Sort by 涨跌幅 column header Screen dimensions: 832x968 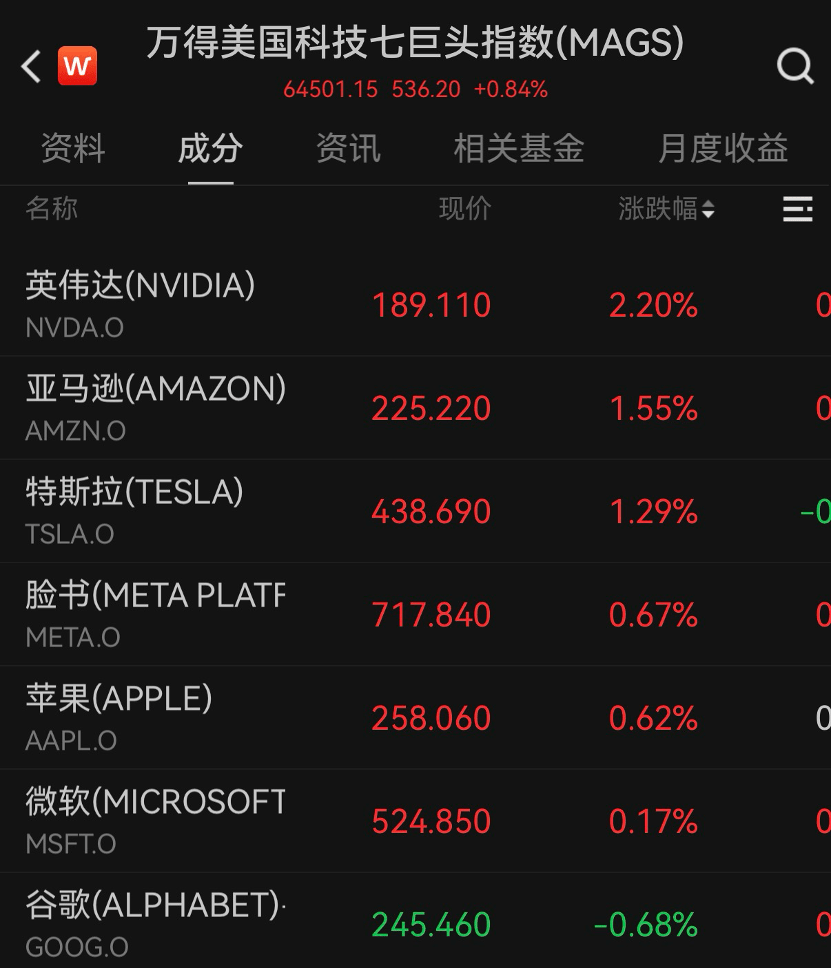[666, 209]
